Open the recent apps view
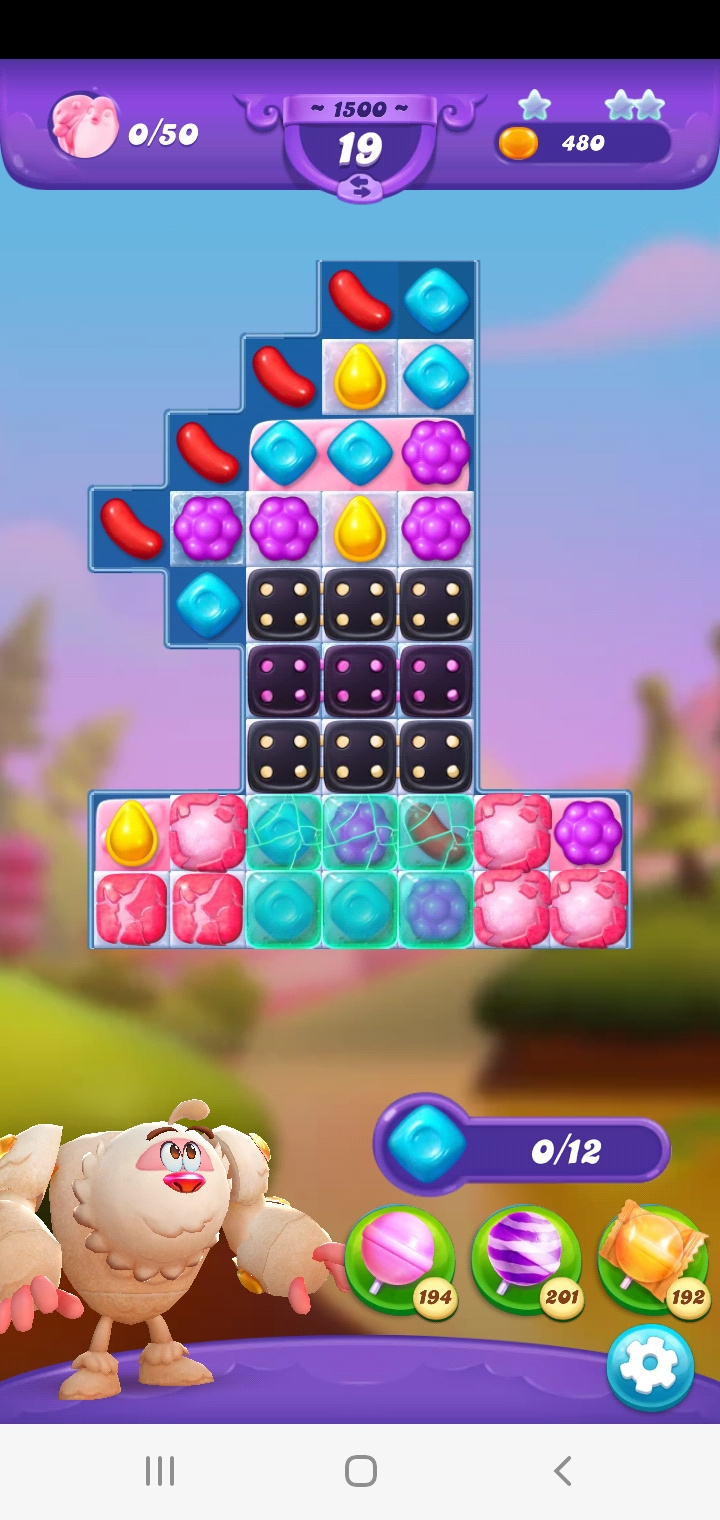 pyautogui.click(x=160, y=1471)
